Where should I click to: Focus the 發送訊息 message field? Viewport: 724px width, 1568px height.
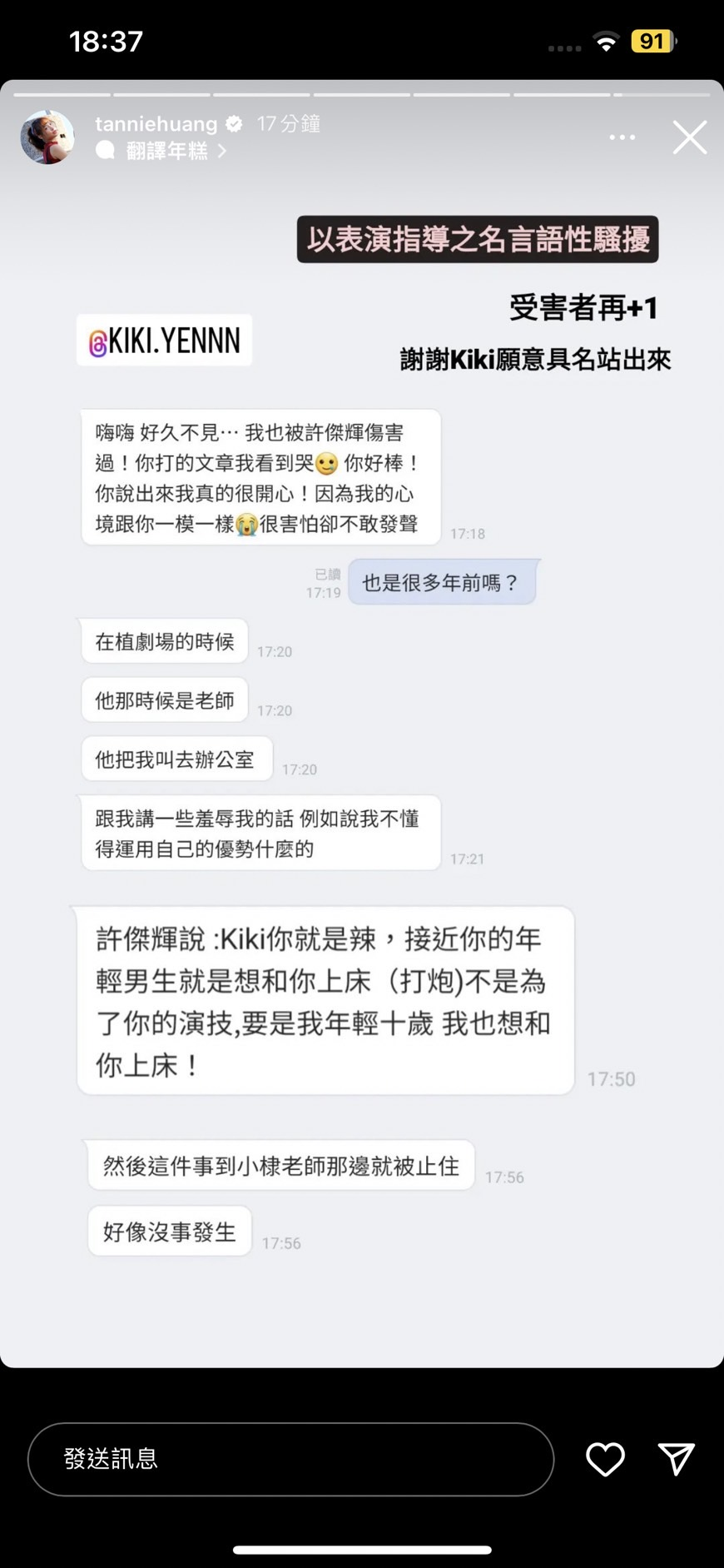pyautogui.click(x=291, y=1459)
